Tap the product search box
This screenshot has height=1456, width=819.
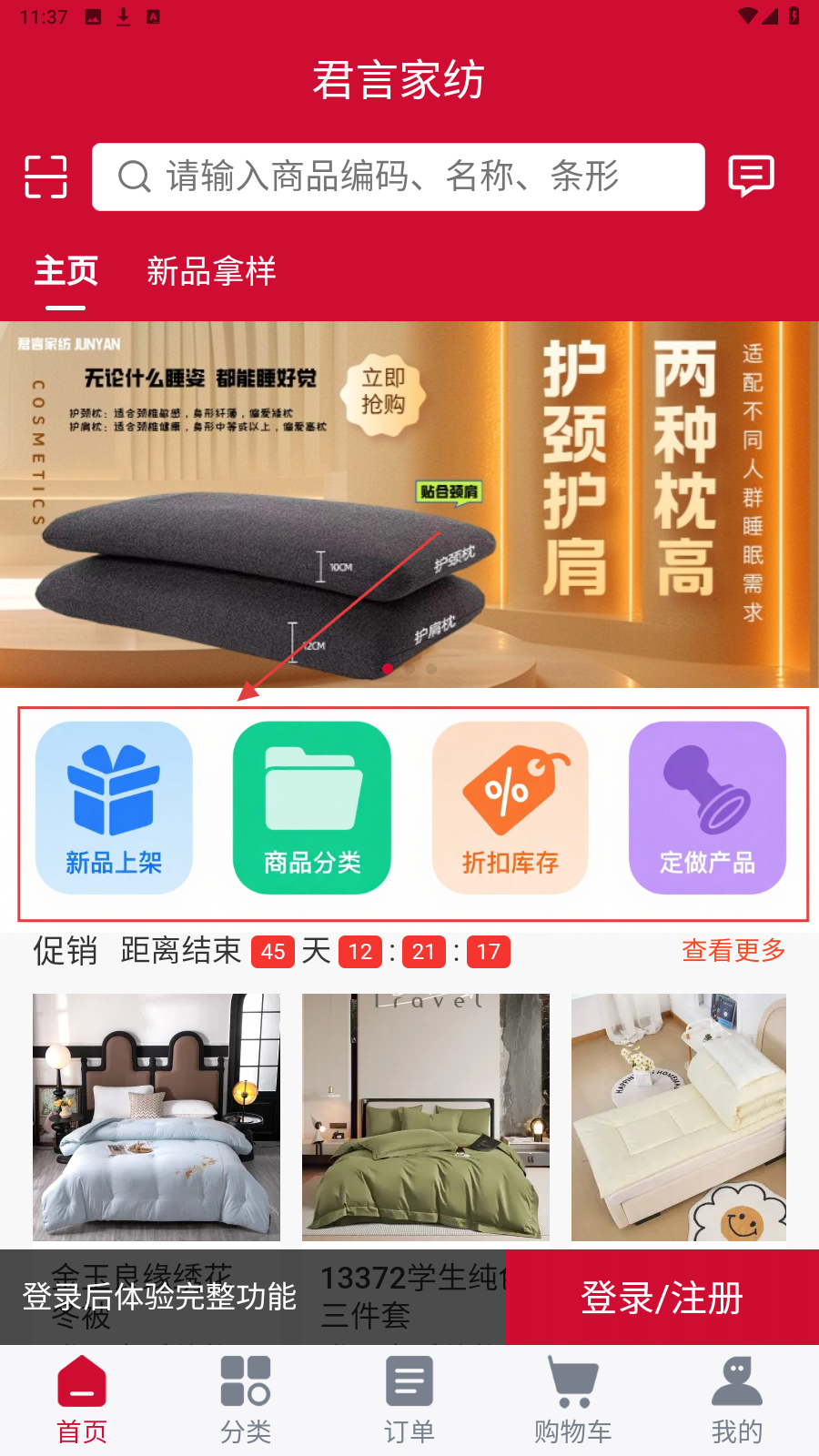399,177
